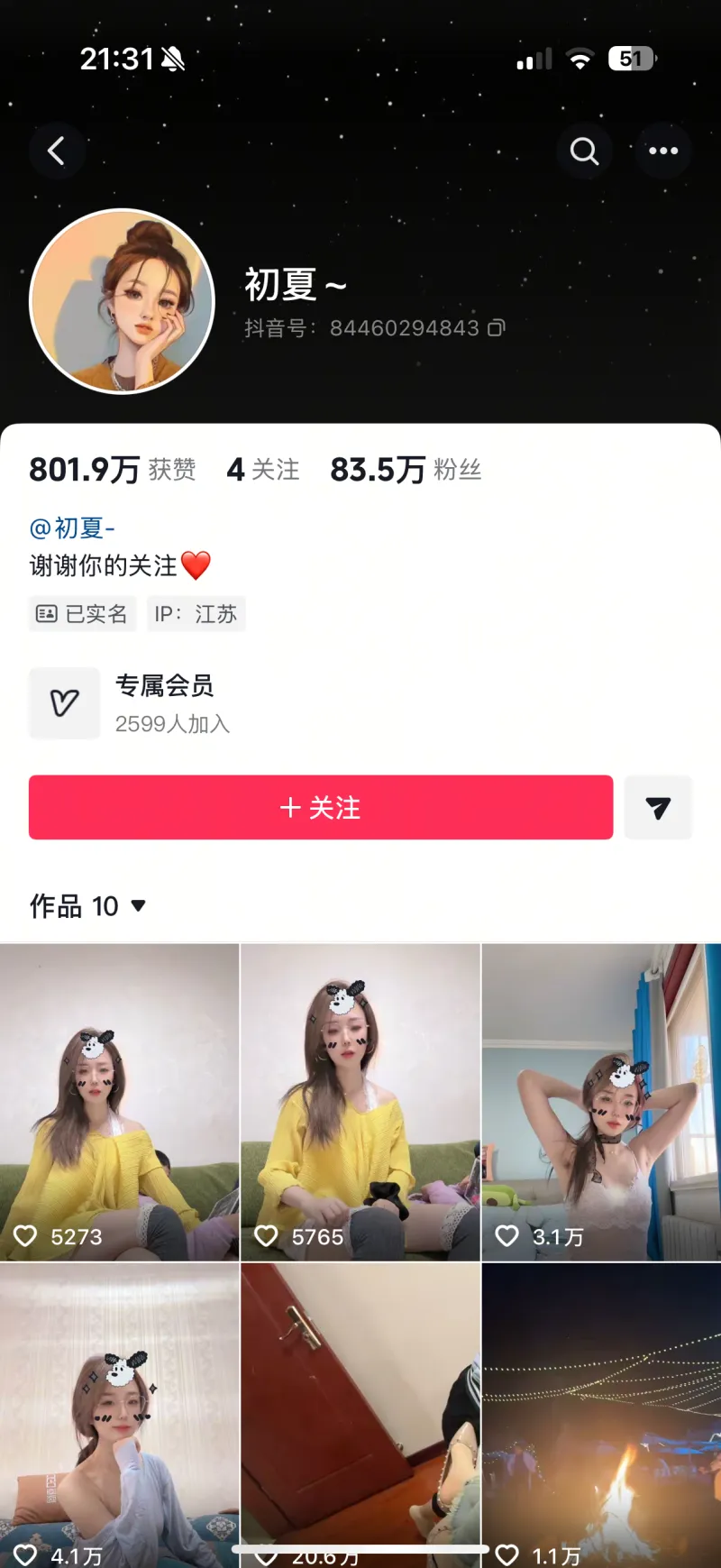
Task: Open the video with 5273 likes
Action: [x=119, y=1100]
